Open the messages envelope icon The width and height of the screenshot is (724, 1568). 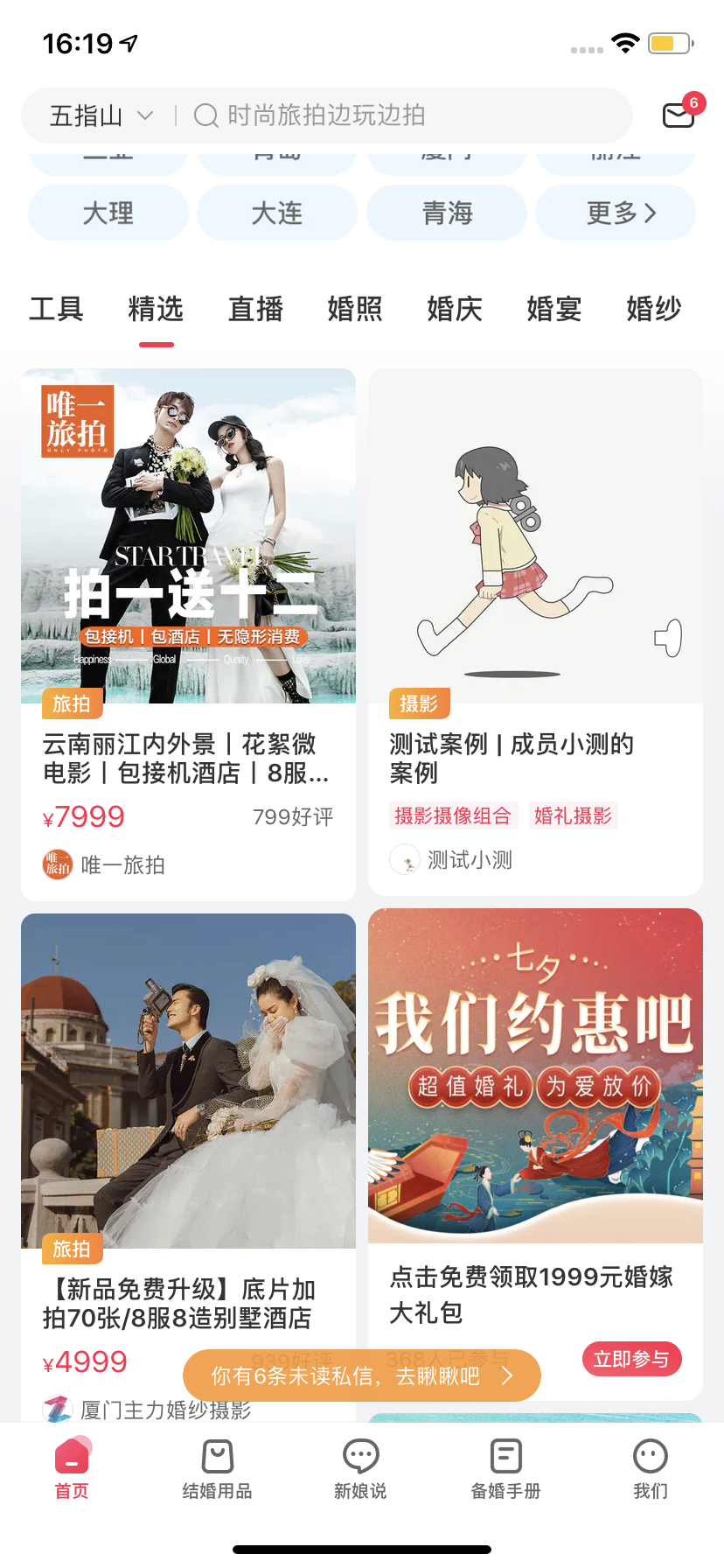tap(679, 115)
